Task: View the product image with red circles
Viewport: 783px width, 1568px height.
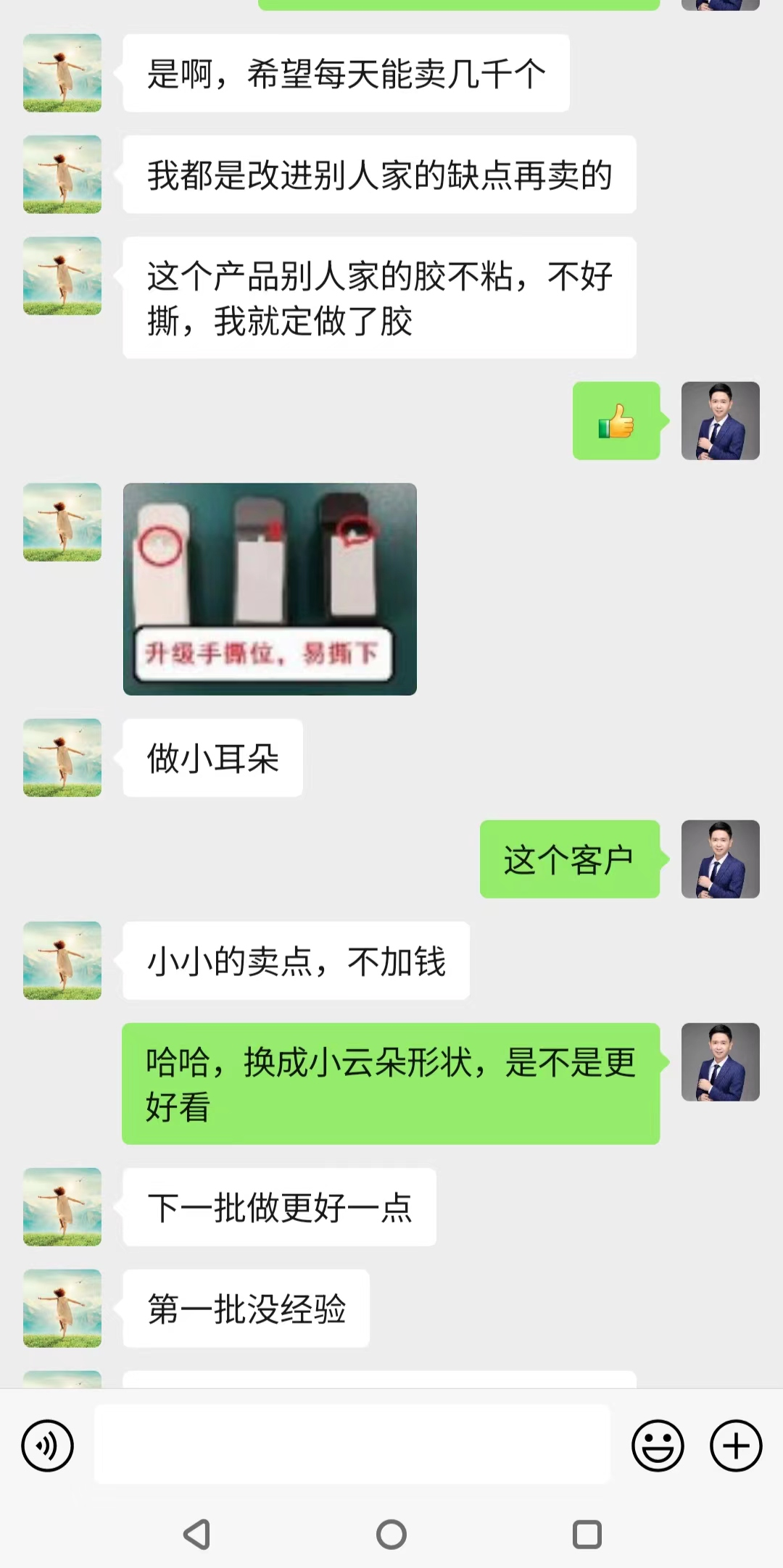Action: click(270, 588)
